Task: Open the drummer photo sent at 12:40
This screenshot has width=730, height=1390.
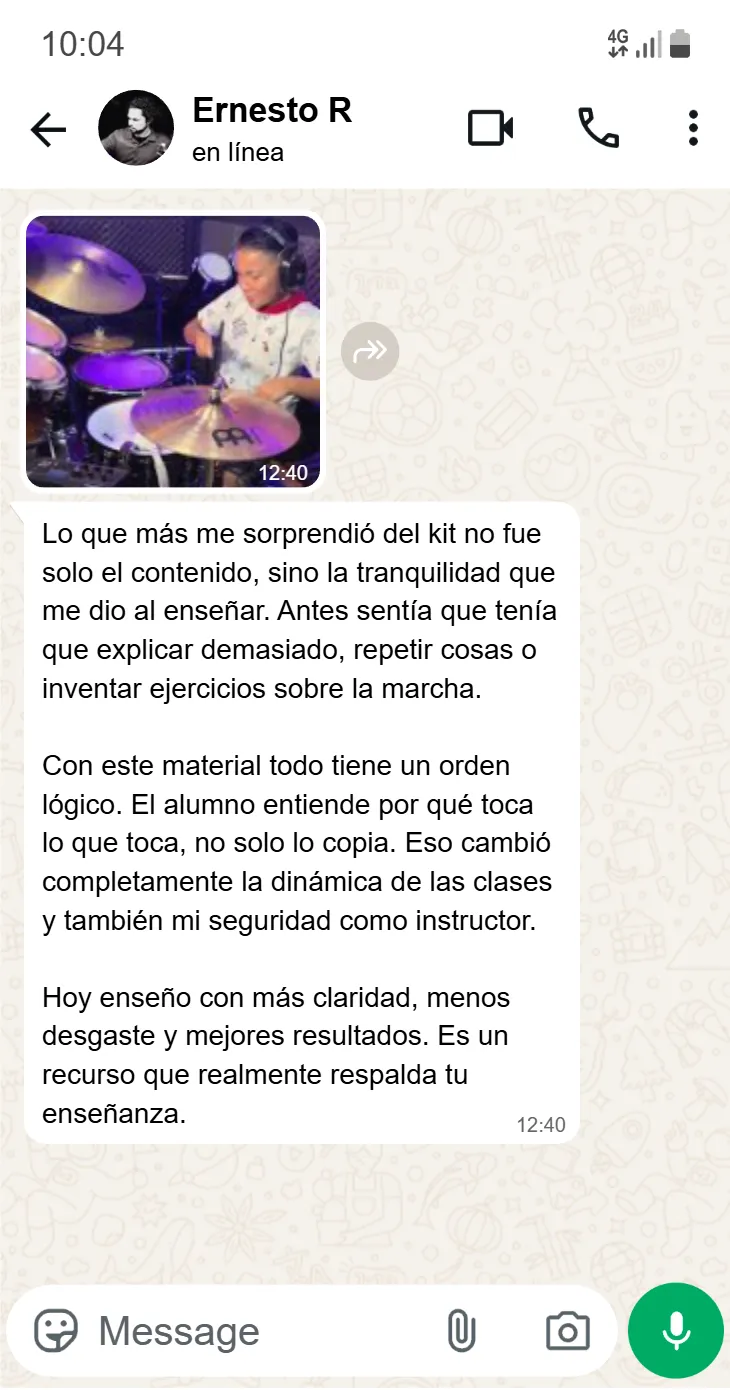Action: 173,351
